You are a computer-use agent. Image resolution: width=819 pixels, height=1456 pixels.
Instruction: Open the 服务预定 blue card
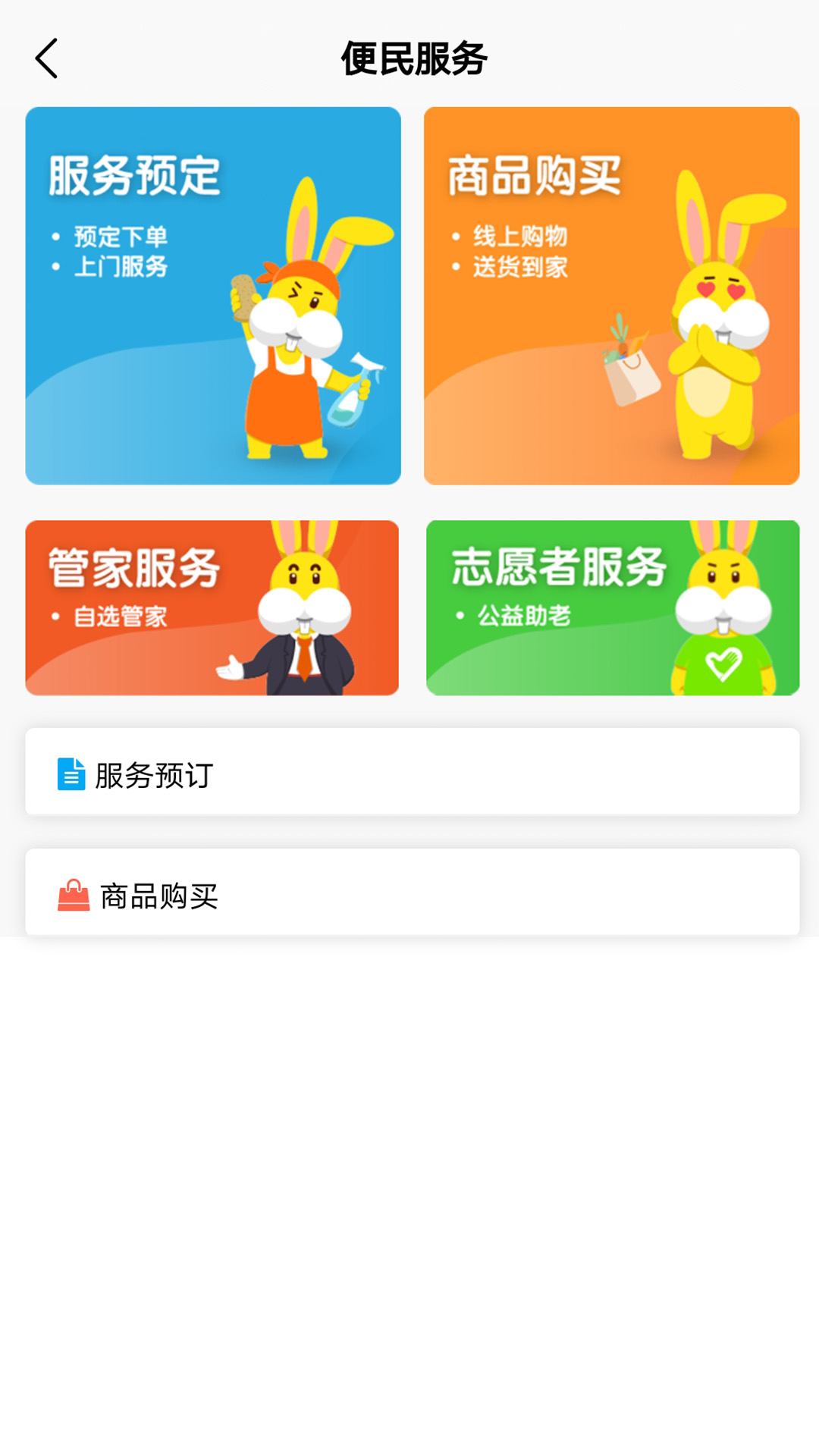pyautogui.click(x=213, y=296)
